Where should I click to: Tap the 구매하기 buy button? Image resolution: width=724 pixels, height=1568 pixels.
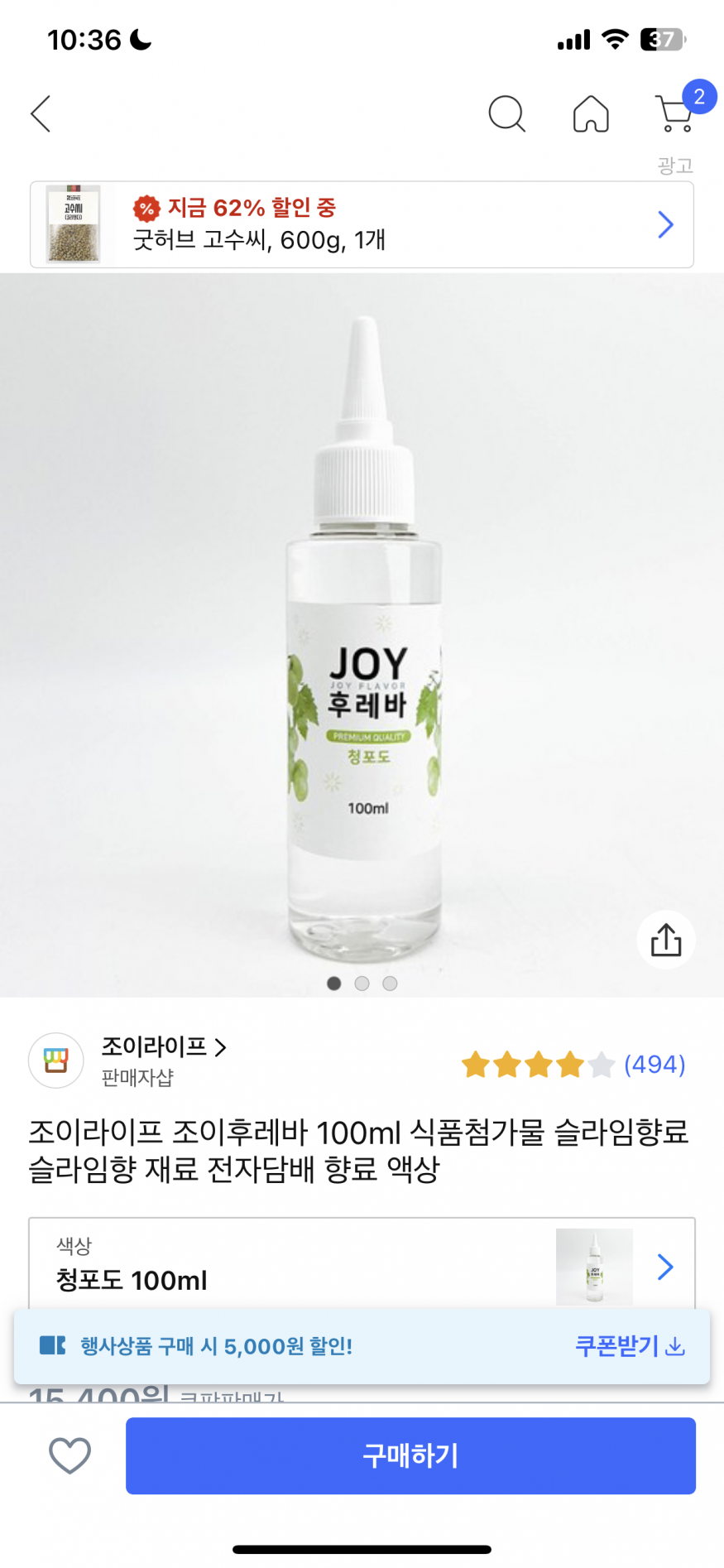click(x=410, y=1455)
